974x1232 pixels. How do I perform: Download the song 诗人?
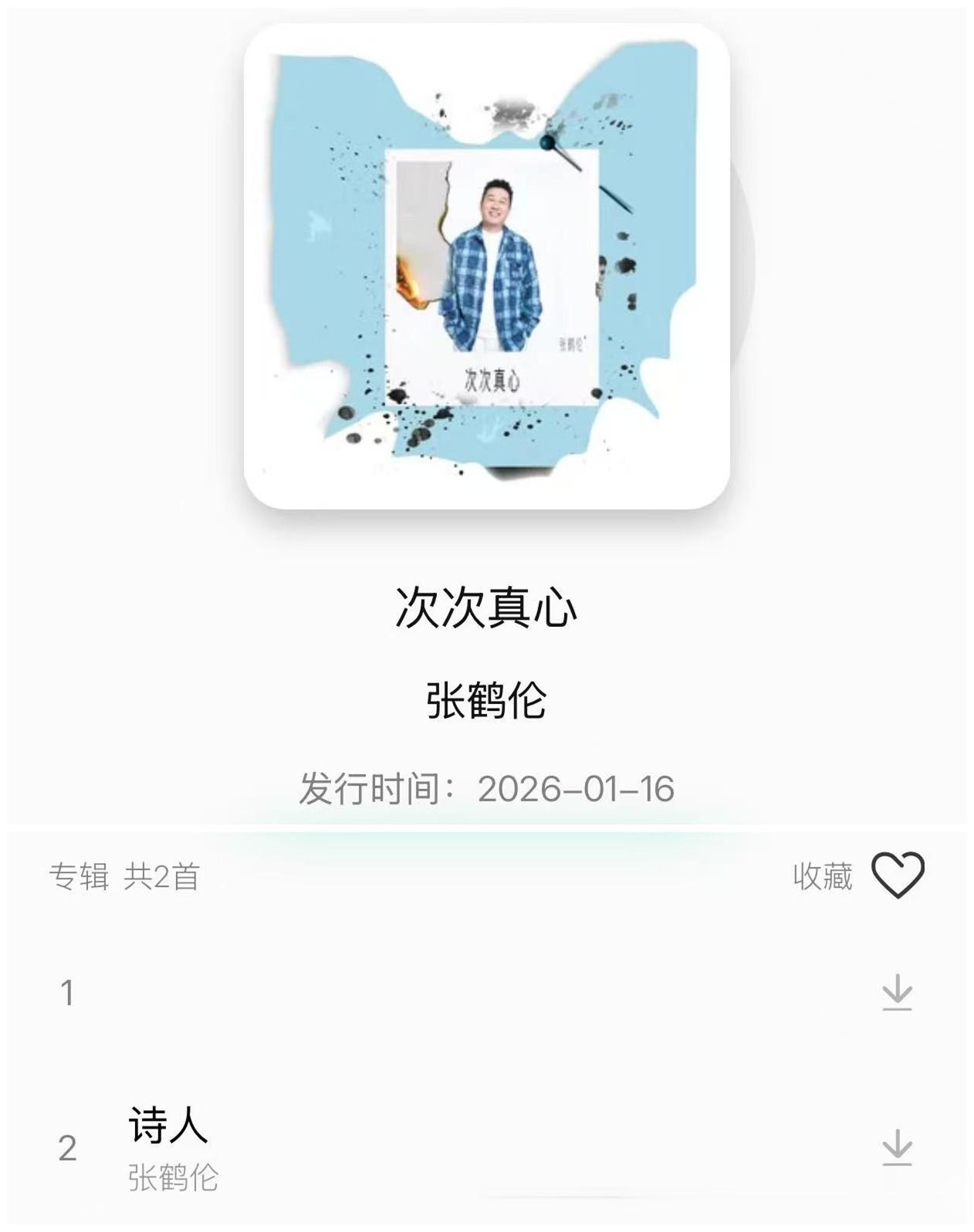point(898,1147)
